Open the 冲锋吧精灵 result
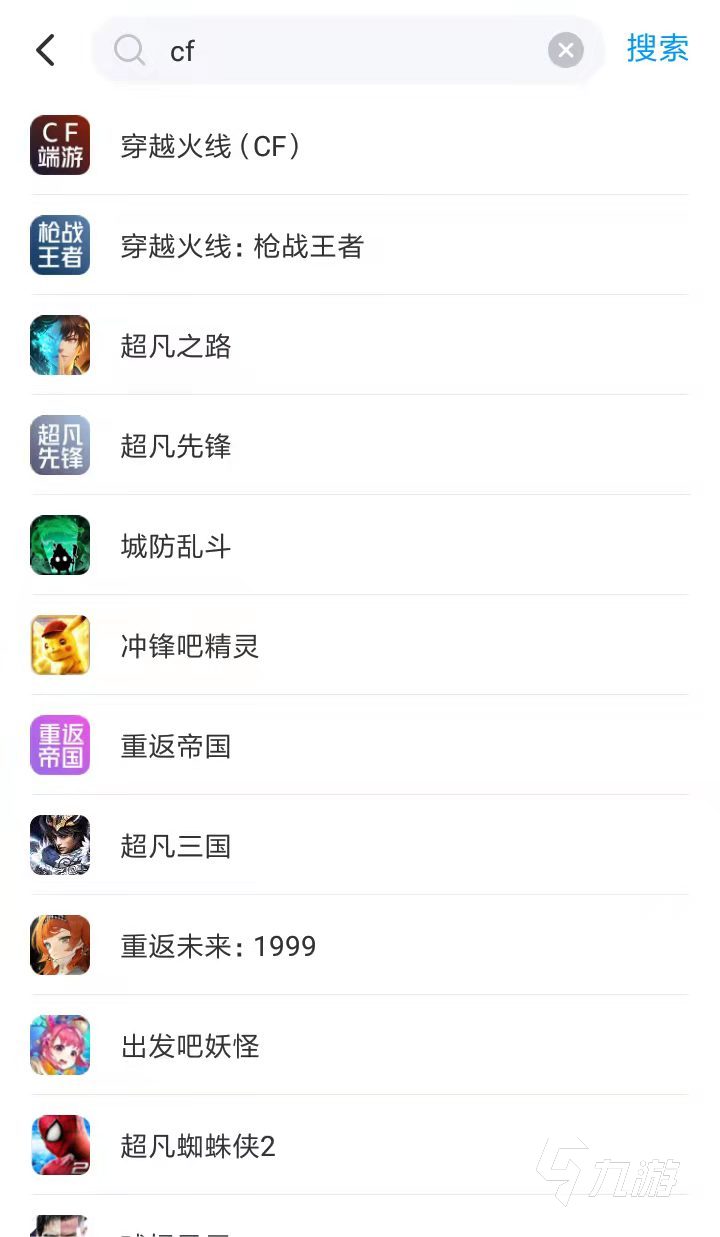This screenshot has width=720, height=1237. 190,646
